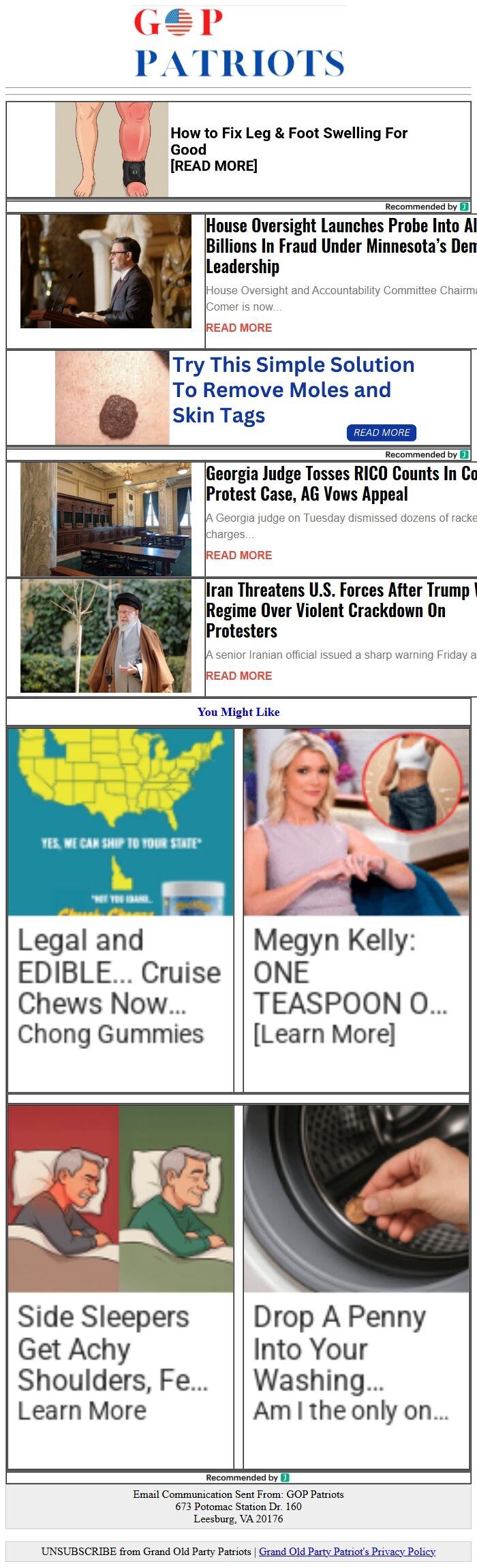Read more on Iran Threatens U.S. Forces article
This screenshot has width=477, height=1568.
pyautogui.click(x=238, y=676)
